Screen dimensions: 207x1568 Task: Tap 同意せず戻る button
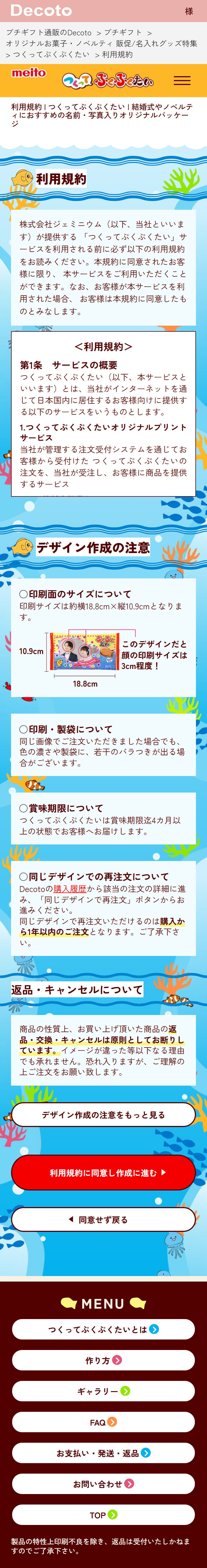point(104,1220)
